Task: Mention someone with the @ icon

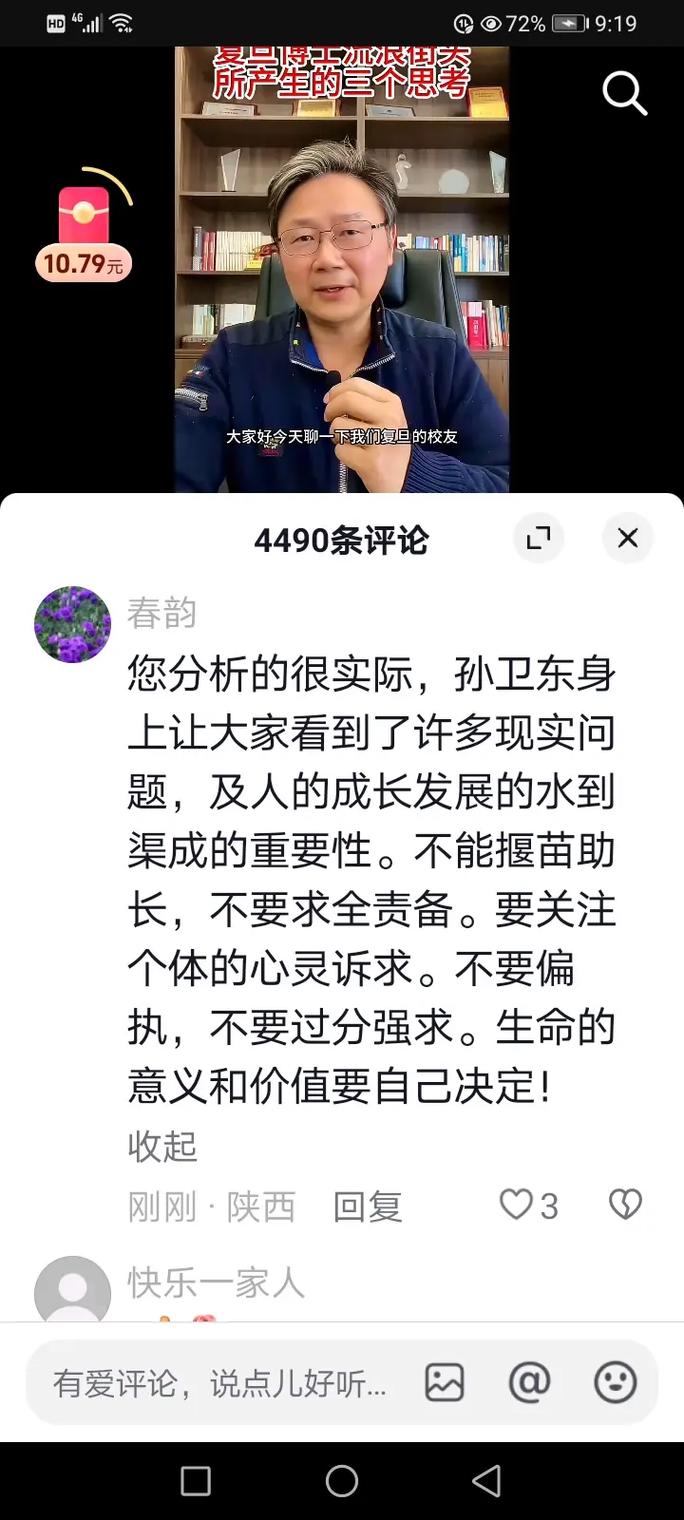Action: pos(529,1383)
